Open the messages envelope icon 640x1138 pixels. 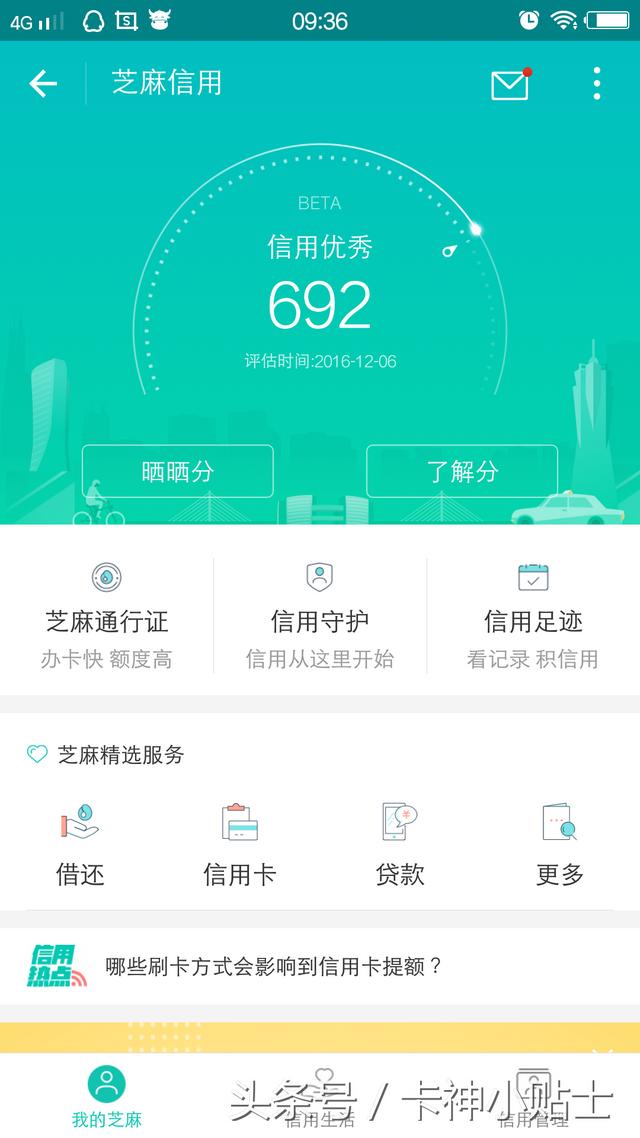[511, 84]
